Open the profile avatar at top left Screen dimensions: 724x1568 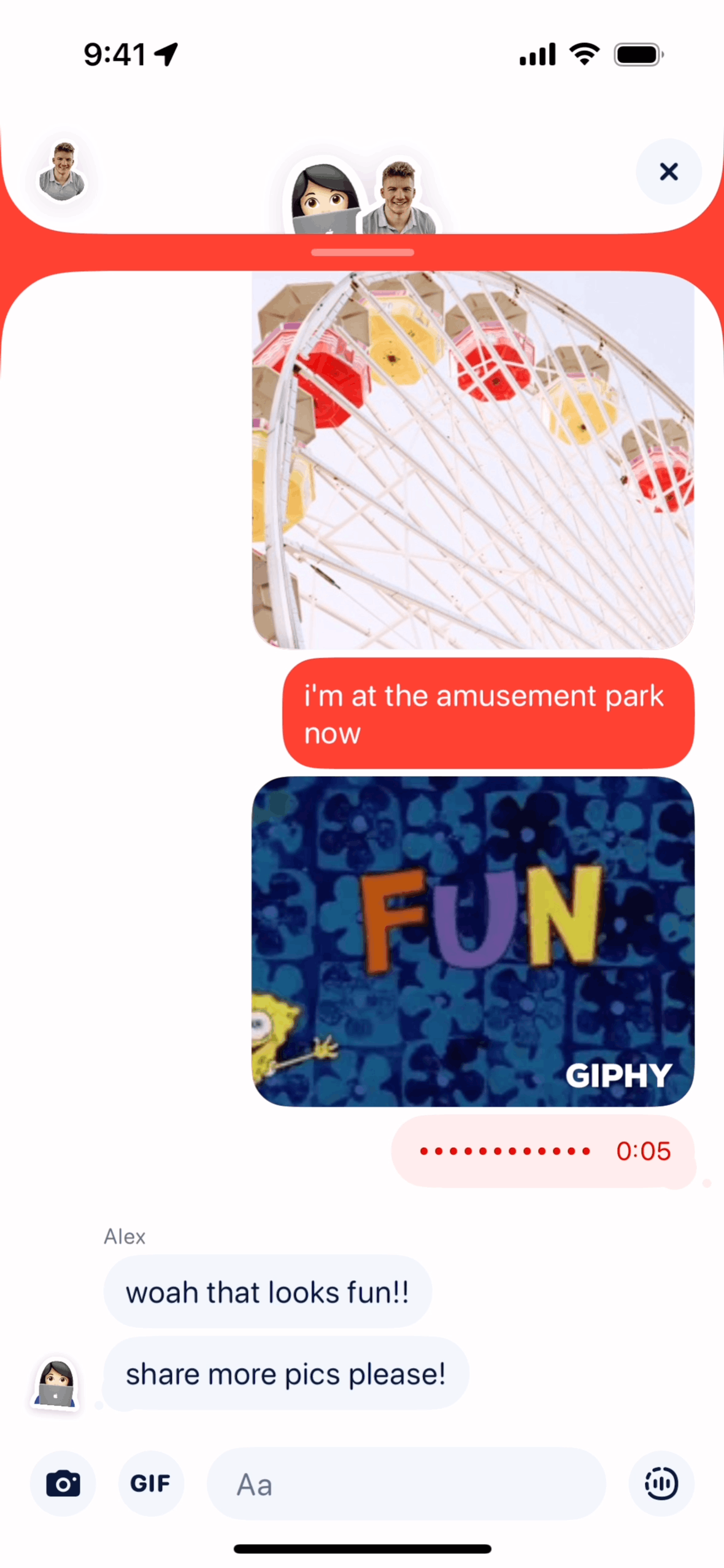(62, 172)
